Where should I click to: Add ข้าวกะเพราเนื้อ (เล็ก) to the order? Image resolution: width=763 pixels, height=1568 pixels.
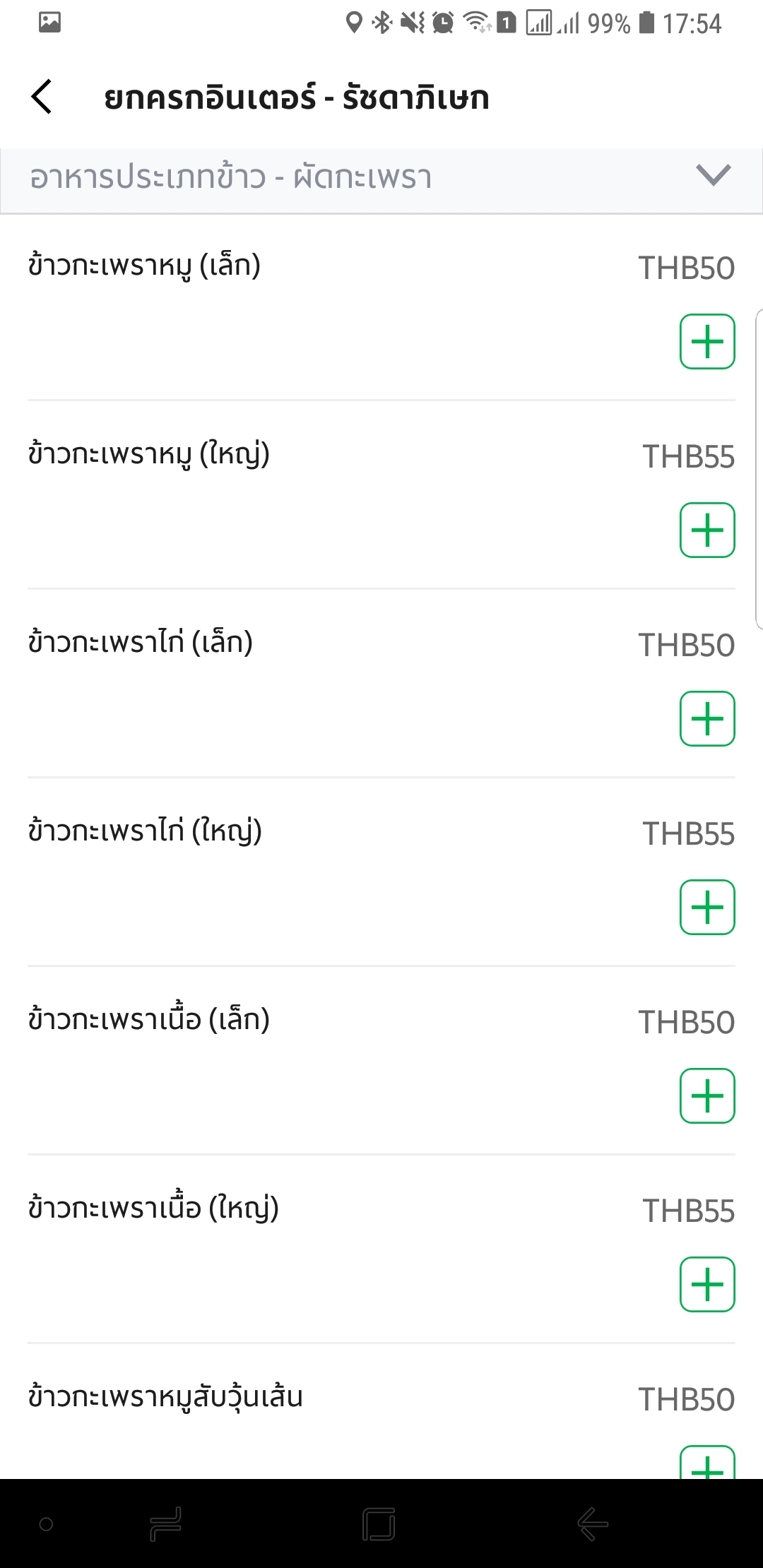pos(707,1096)
